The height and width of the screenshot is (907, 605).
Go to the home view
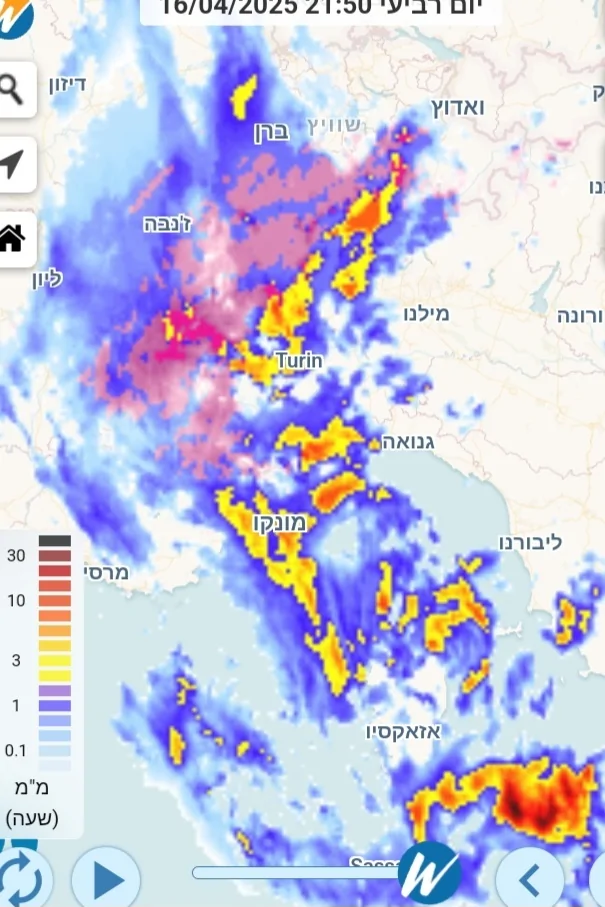coord(12,239)
